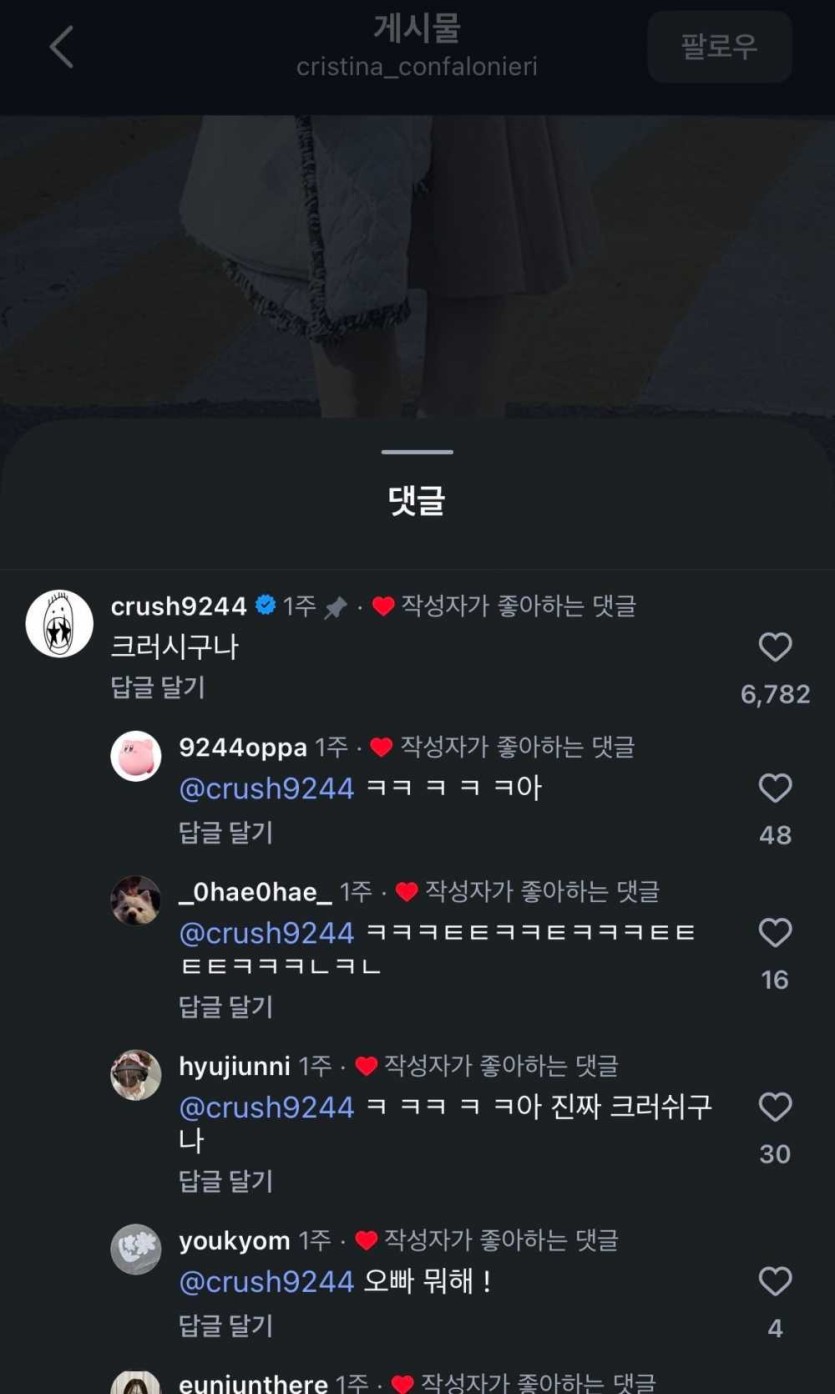The width and height of the screenshot is (835, 1394).
Task: Like the reply from _0hae0hae_
Action: coord(775,933)
